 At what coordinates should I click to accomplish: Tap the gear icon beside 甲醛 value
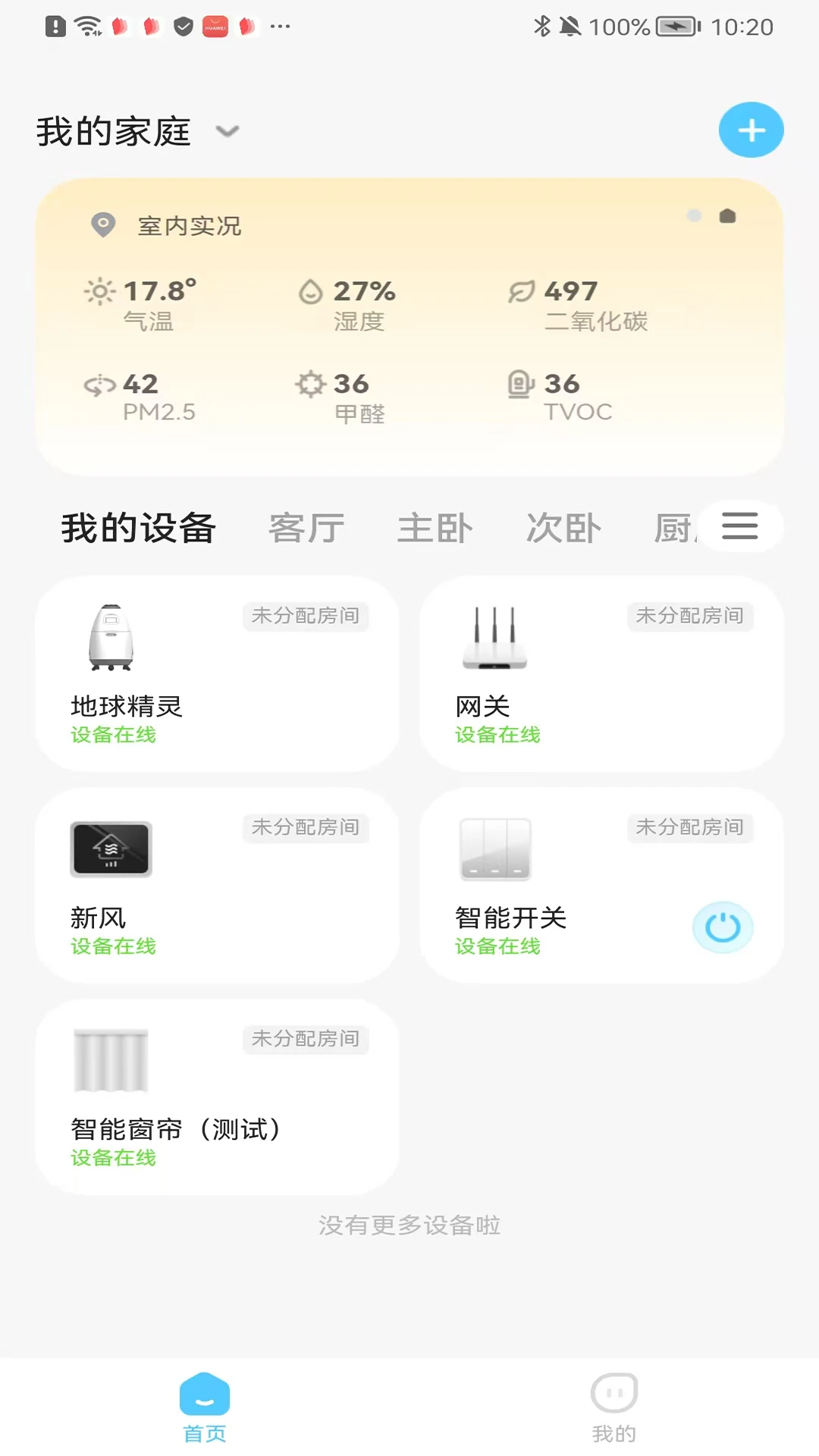coord(309,384)
